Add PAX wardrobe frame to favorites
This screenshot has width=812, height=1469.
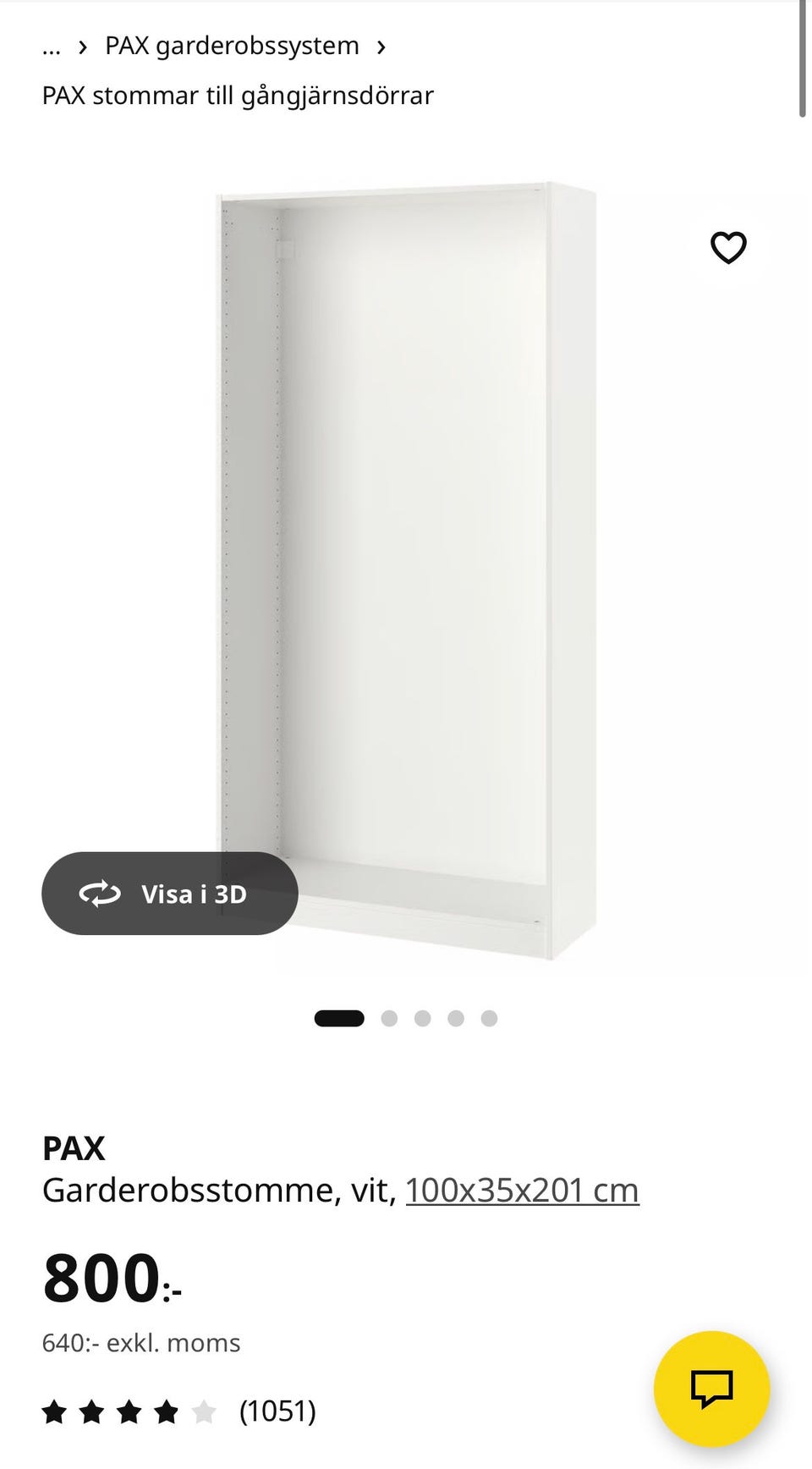click(x=727, y=248)
